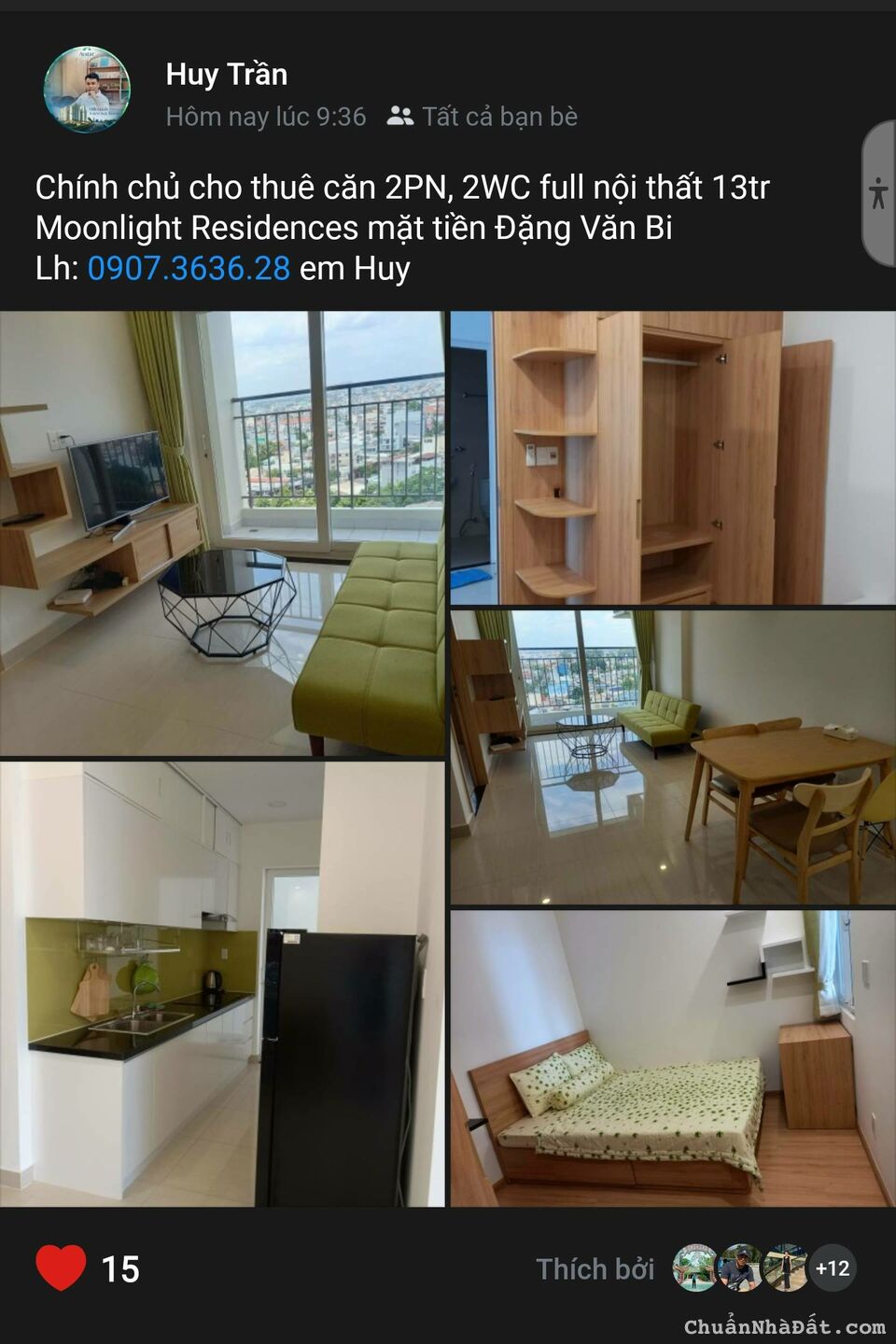Click the friends audience icon next to timestamp
Image resolution: width=896 pixels, height=1344 pixels.
pyautogui.click(x=401, y=117)
